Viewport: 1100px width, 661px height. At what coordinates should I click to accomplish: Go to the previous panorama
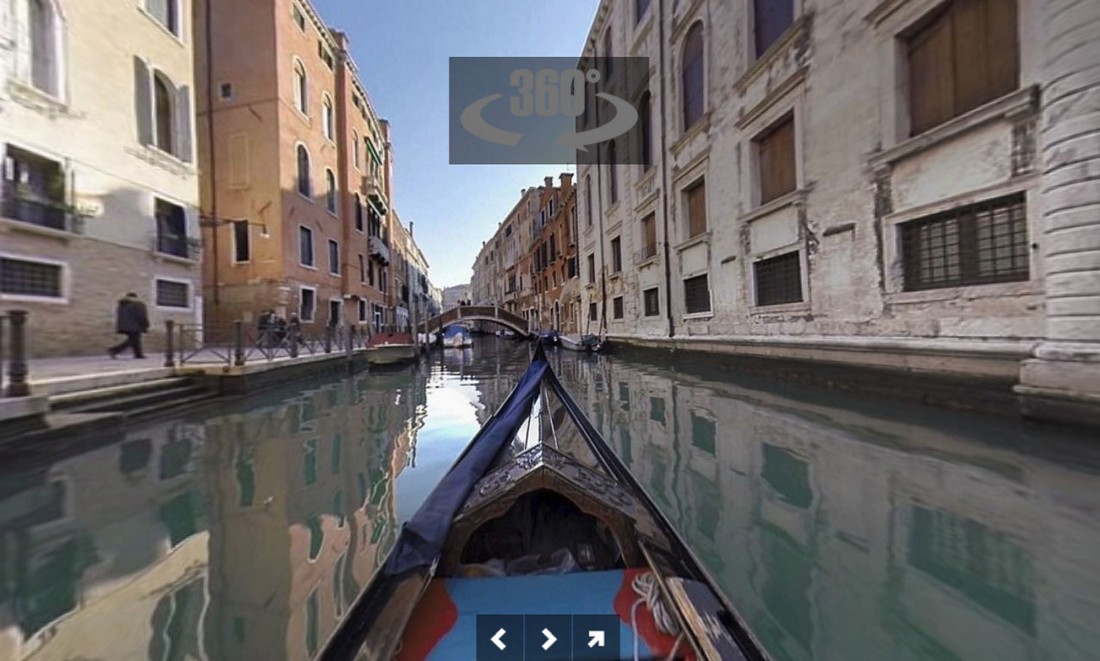(x=499, y=638)
